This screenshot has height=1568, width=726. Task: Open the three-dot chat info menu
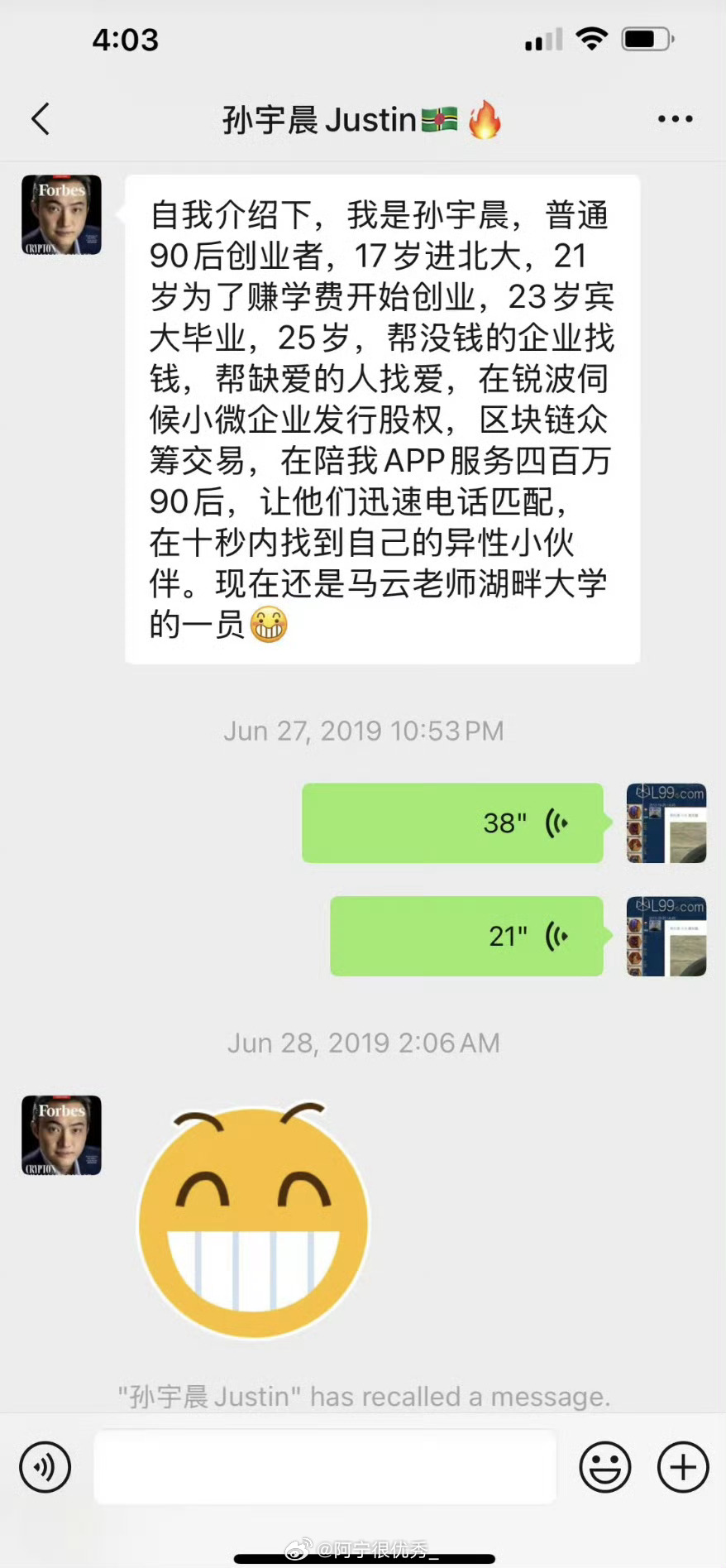(676, 119)
